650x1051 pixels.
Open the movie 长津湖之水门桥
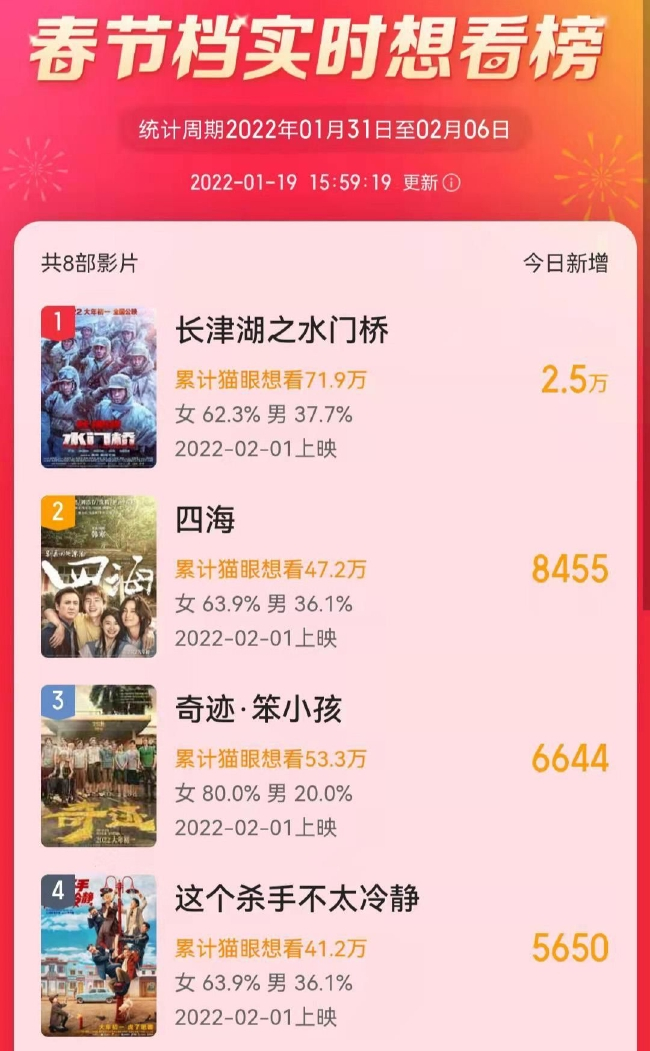(x=281, y=330)
